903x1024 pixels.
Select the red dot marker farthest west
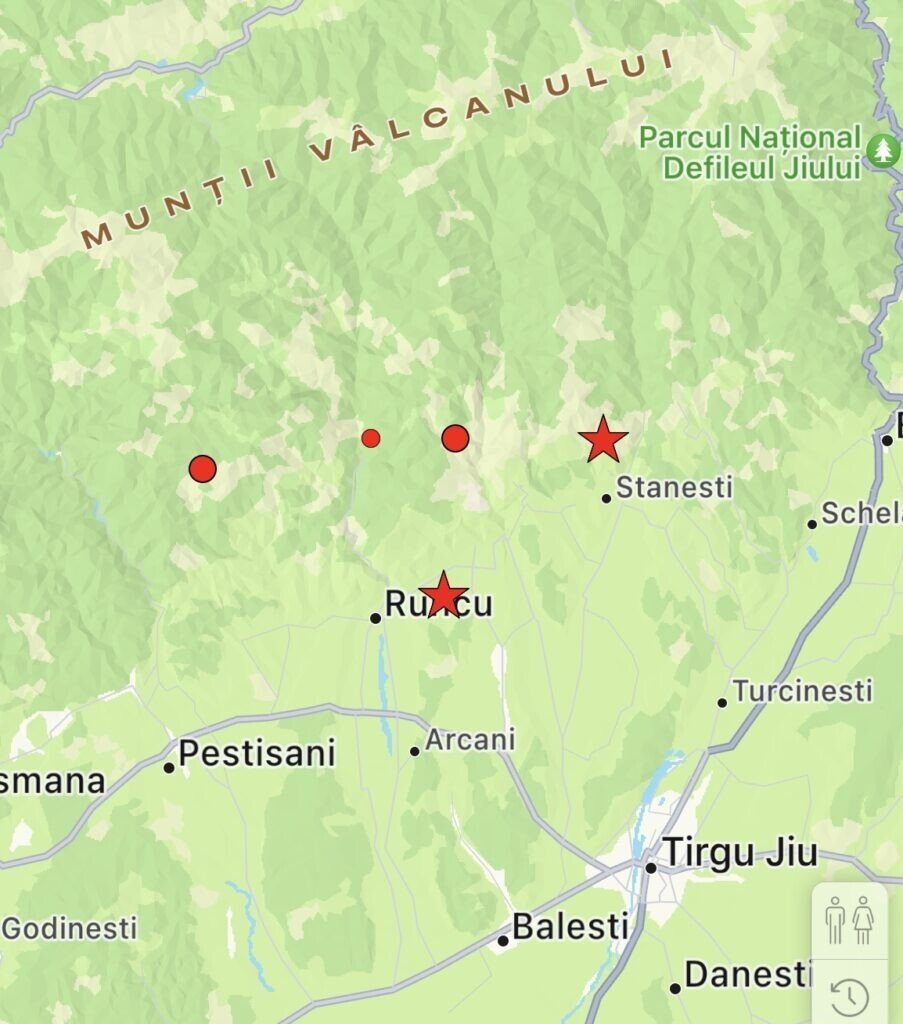point(202,468)
